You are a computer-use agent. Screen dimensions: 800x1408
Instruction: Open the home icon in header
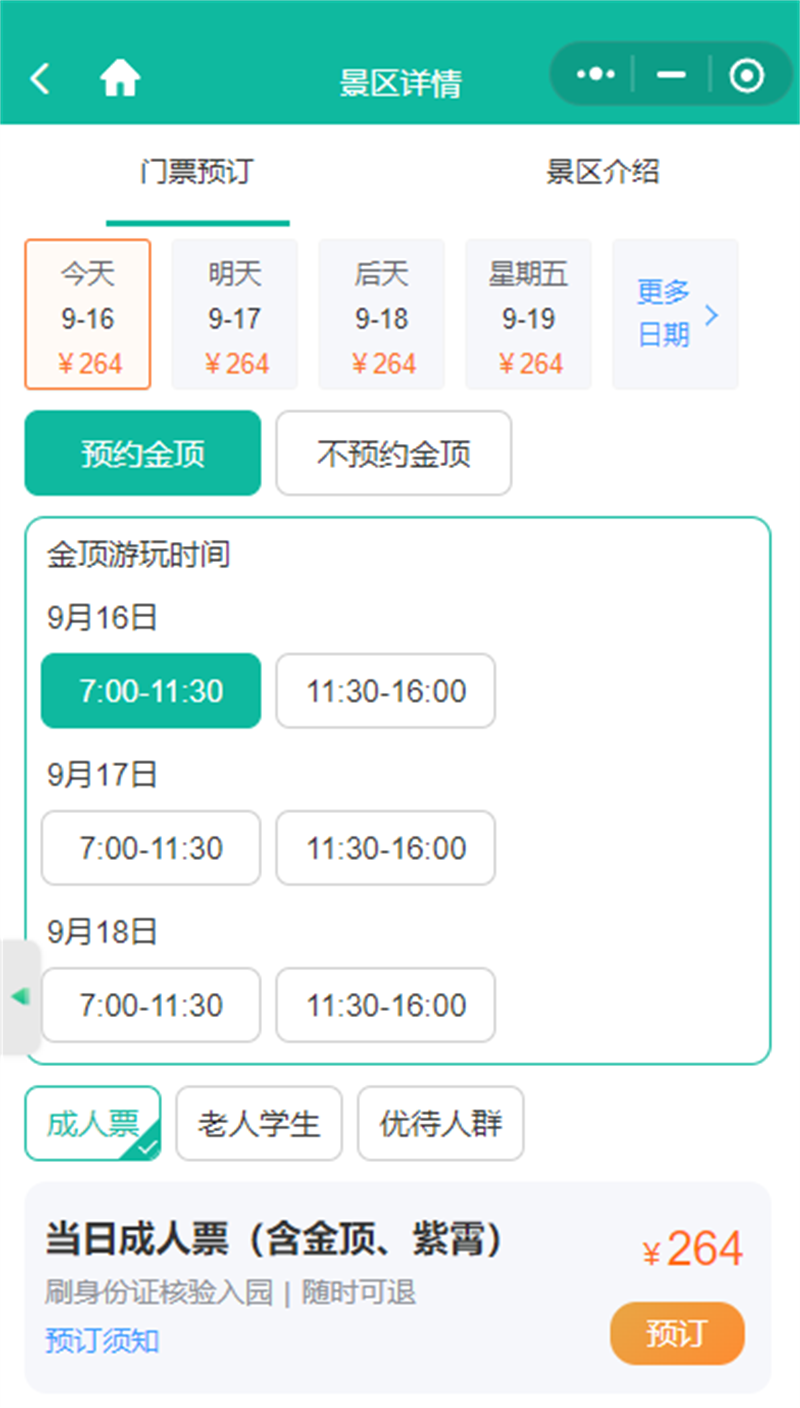click(120, 78)
